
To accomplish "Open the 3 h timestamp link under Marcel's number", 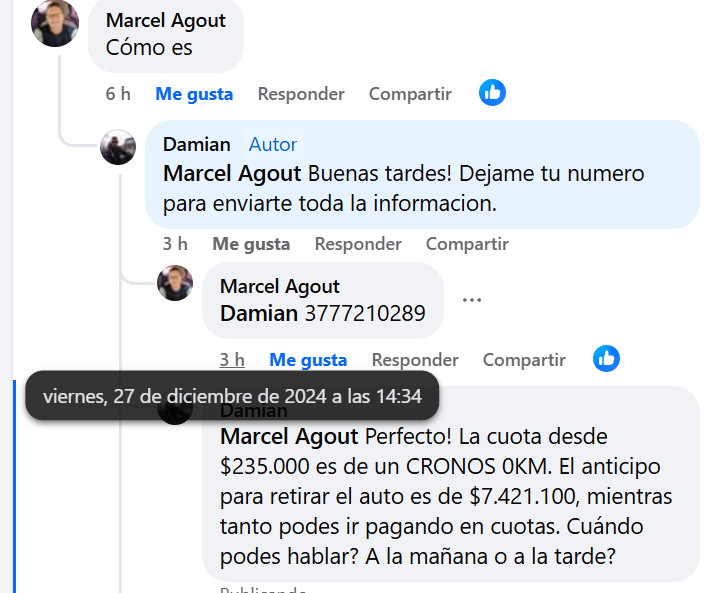I will pyautogui.click(x=232, y=360).
